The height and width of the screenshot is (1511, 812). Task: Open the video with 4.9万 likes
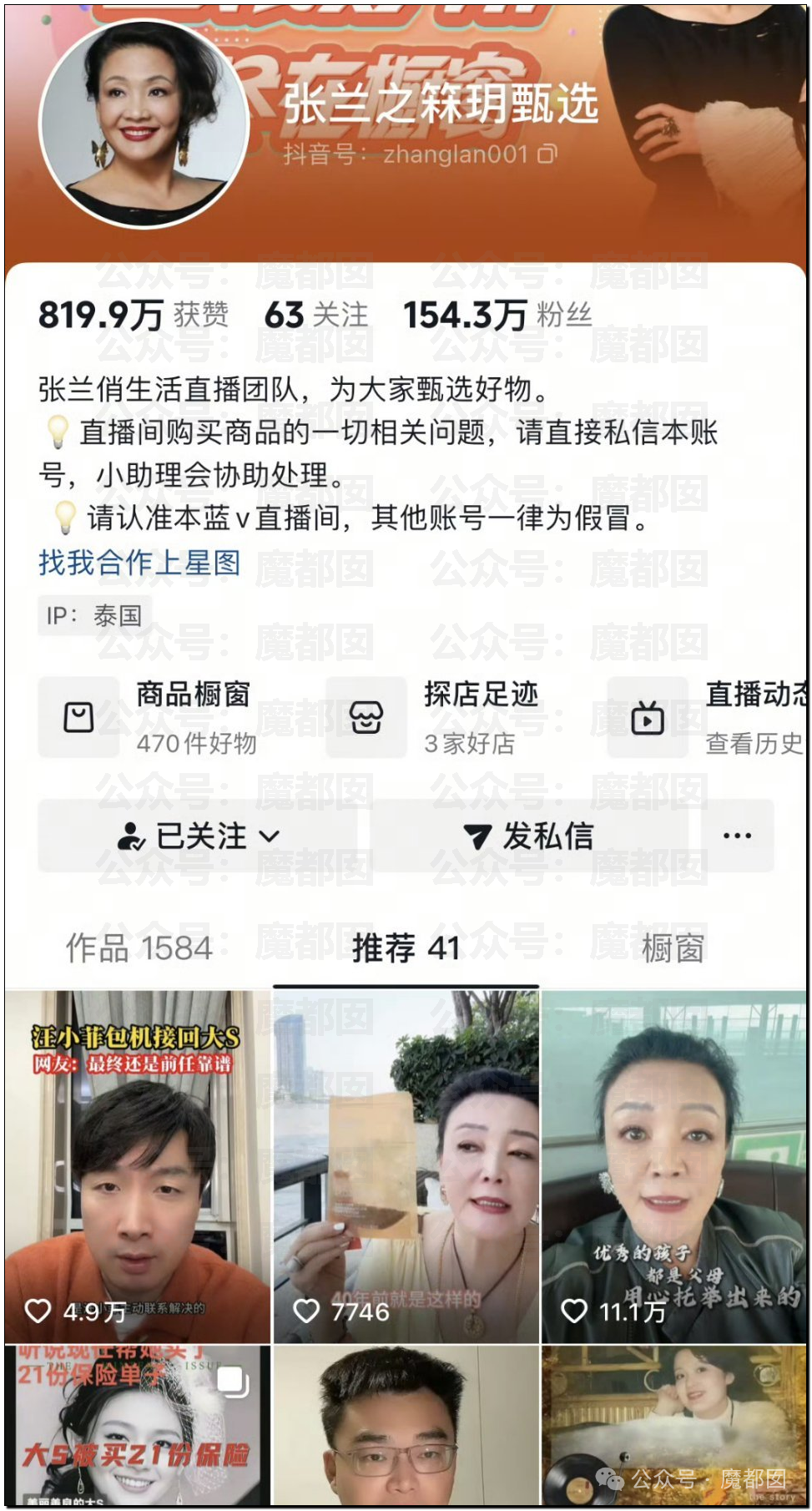click(x=138, y=1166)
